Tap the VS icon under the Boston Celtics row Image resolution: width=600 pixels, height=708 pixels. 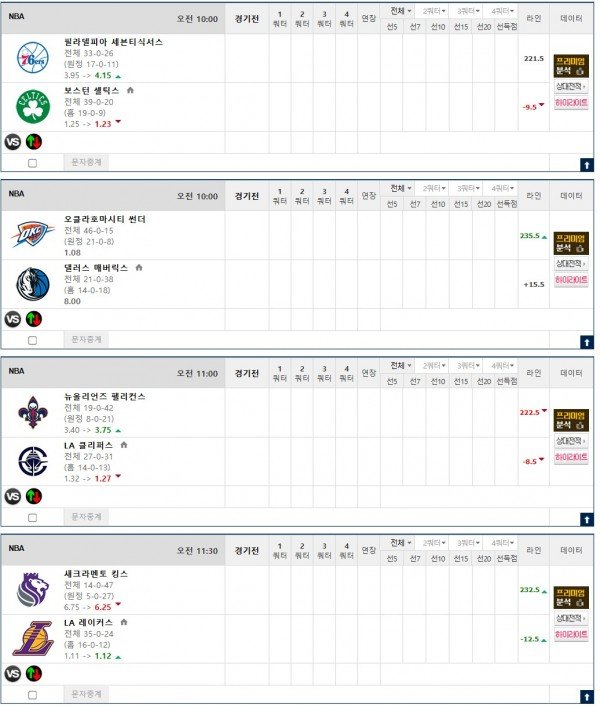13,141
